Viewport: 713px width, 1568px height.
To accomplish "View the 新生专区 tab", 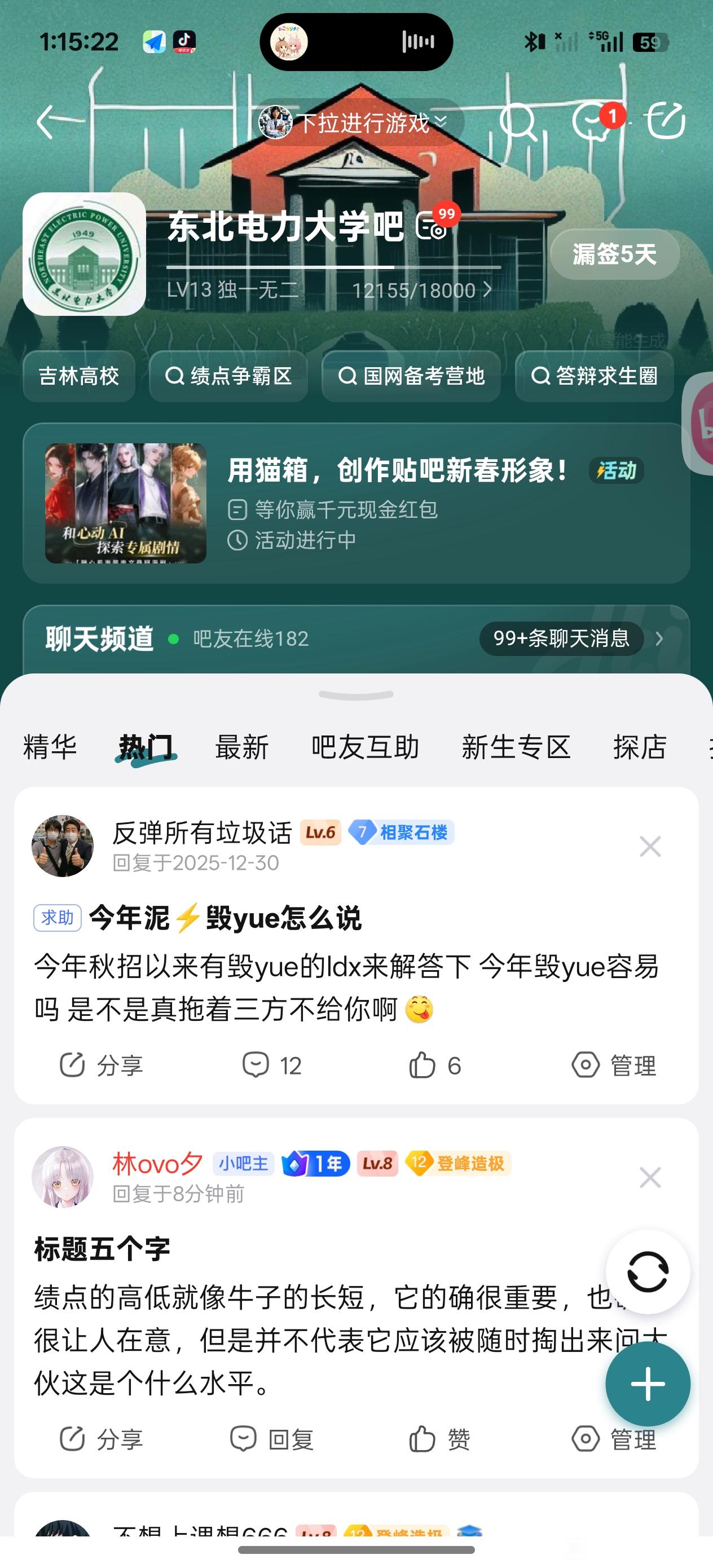I will click(x=516, y=747).
